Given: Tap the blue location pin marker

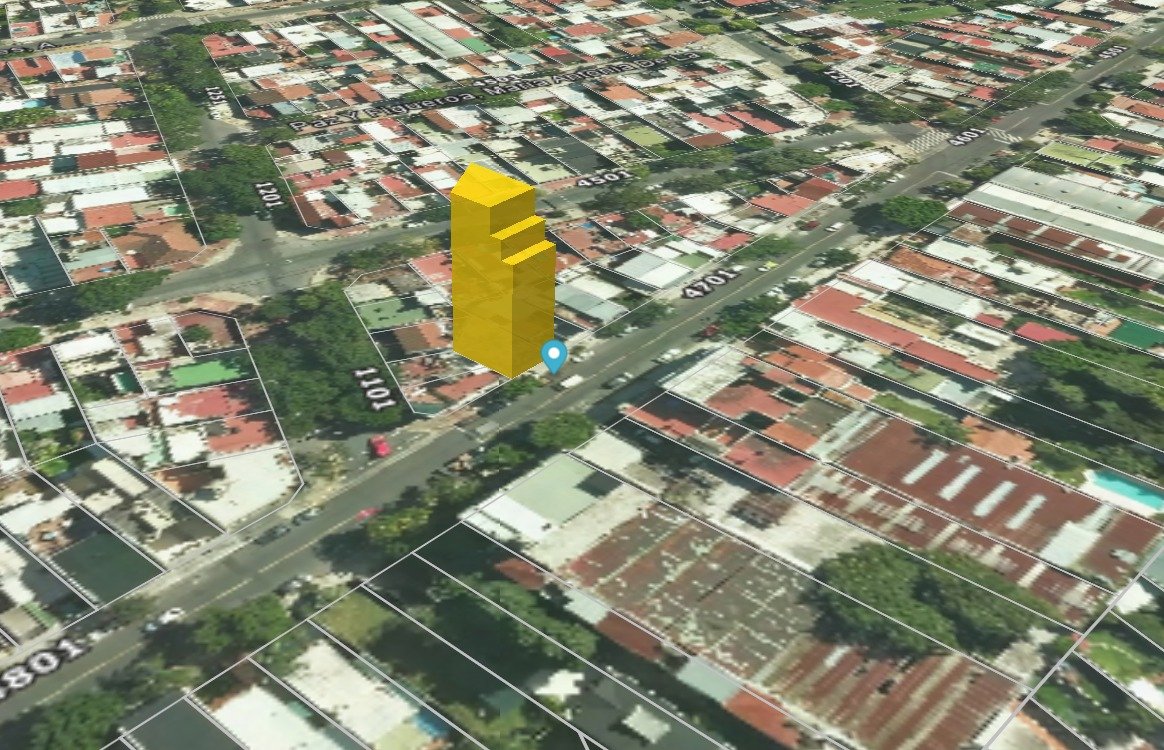Looking at the screenshot, I should [553, 354].
